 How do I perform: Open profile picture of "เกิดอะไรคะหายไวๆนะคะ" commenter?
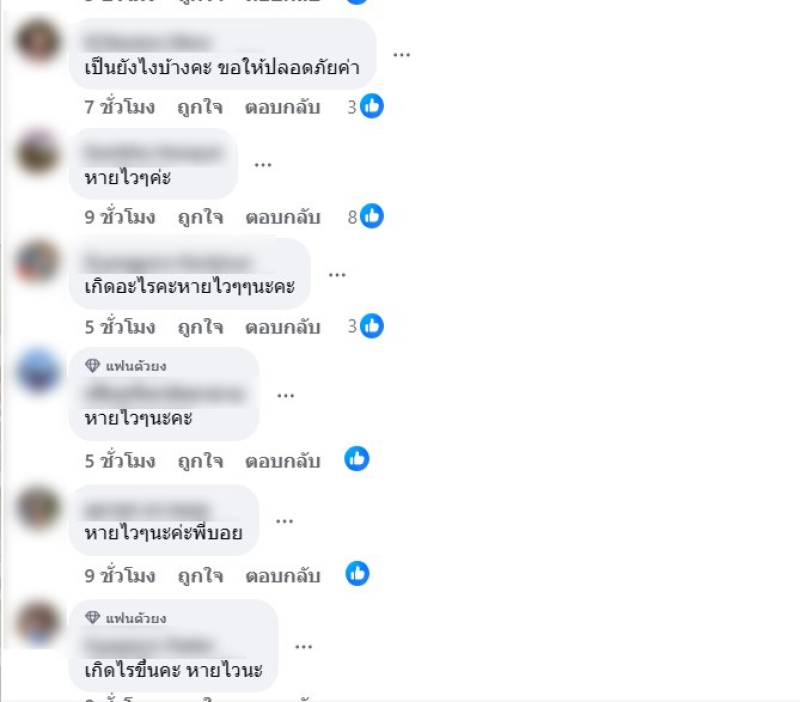point(39,263)
